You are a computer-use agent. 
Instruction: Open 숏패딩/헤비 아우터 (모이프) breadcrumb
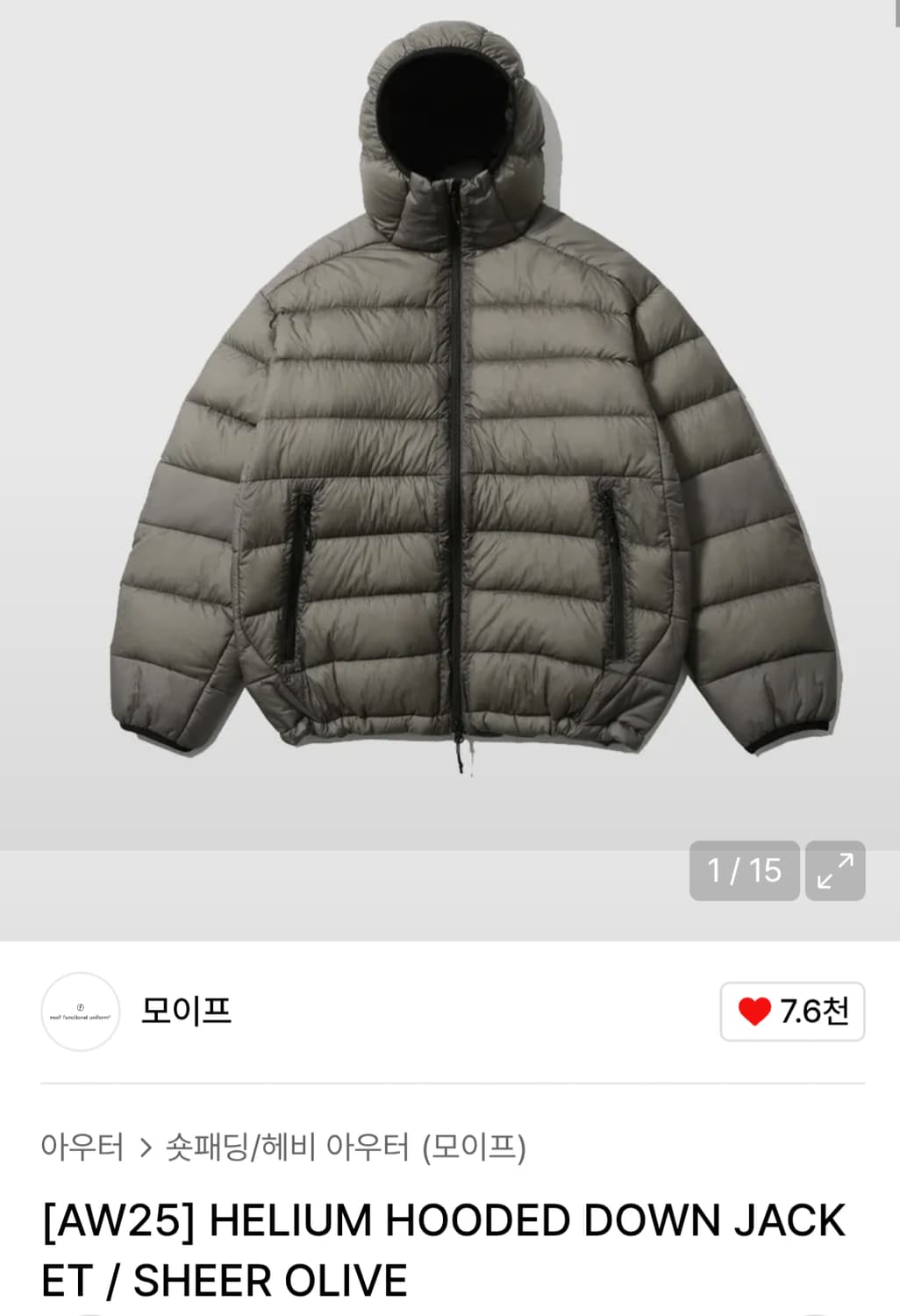[346, 1143]
